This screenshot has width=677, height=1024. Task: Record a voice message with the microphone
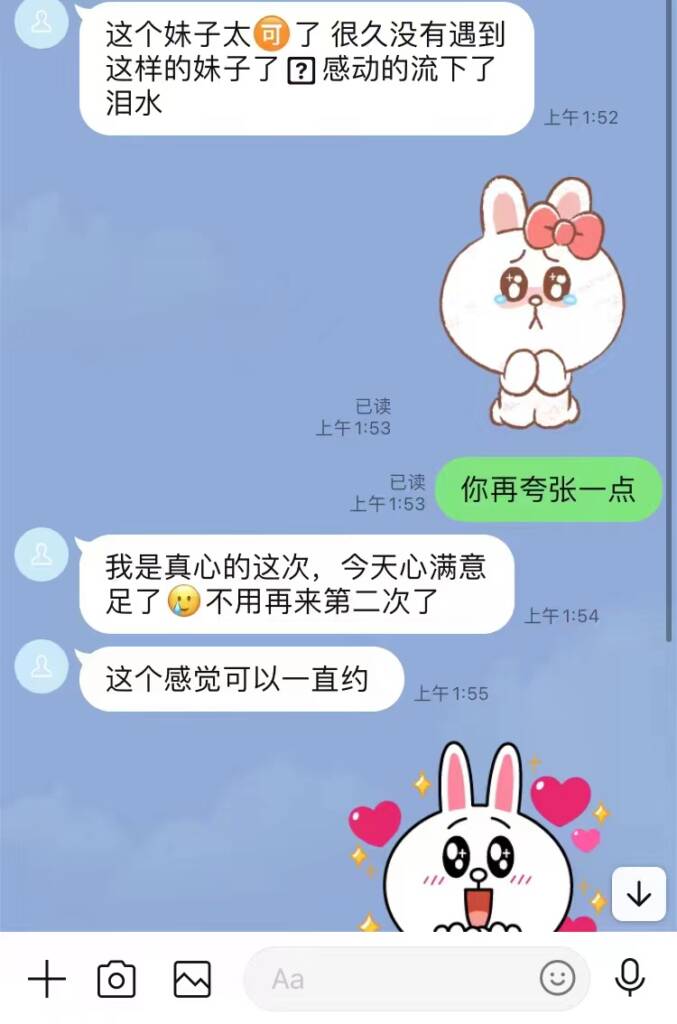(630, 977)
